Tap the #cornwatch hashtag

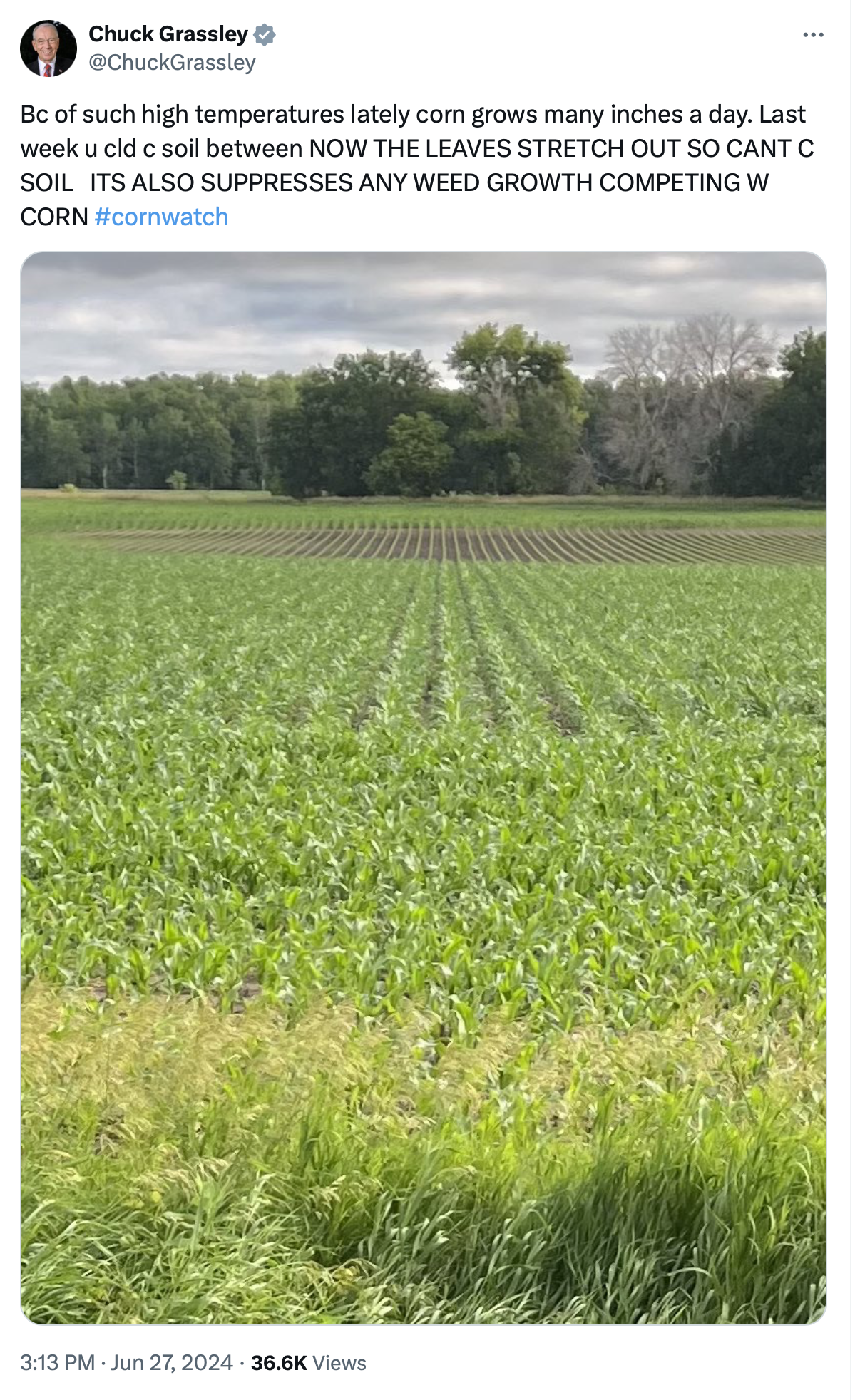(x=161, y=217)
